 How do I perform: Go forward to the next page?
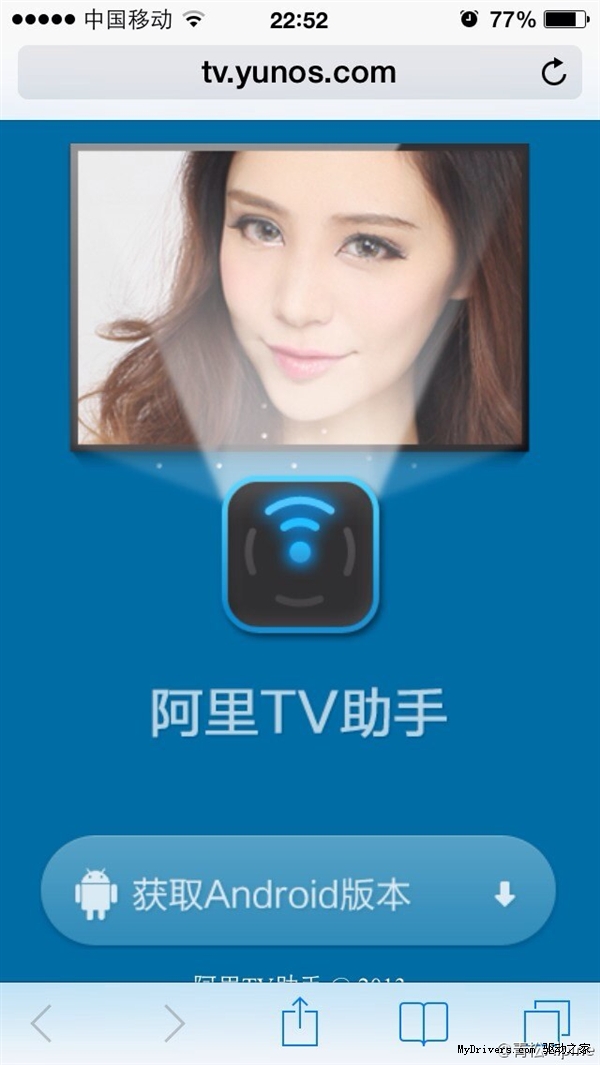pyautogui.click(x=174, y=1023)
